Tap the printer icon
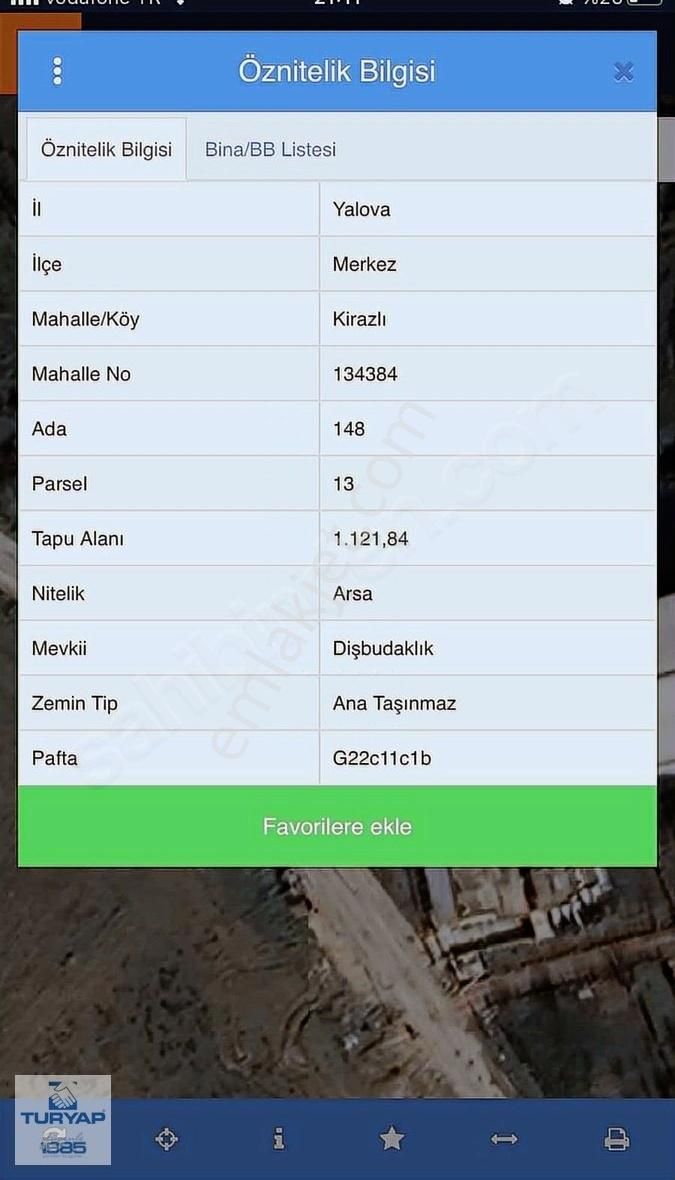This screenshot has width=675, height=1180. coord(617,1138)
